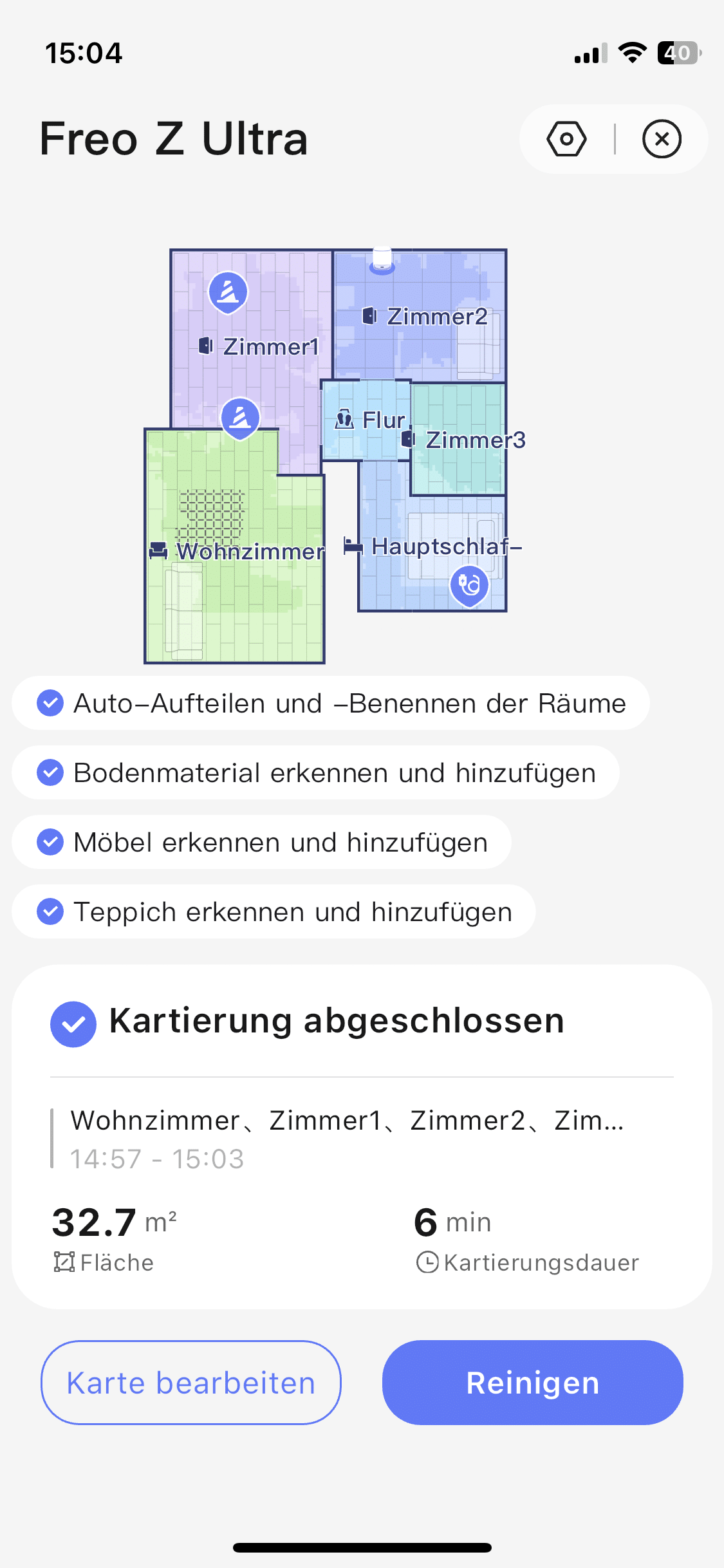Start cleaning with Reinigen button
Screen dimensions: 724x1568
[x=532, y=1383]
